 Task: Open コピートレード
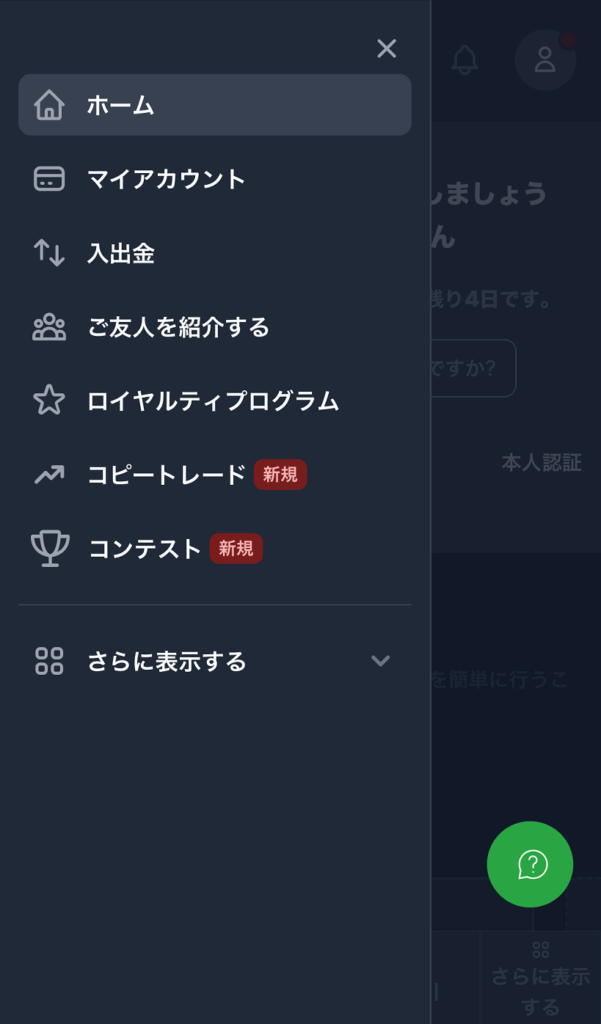click(215, 475)
